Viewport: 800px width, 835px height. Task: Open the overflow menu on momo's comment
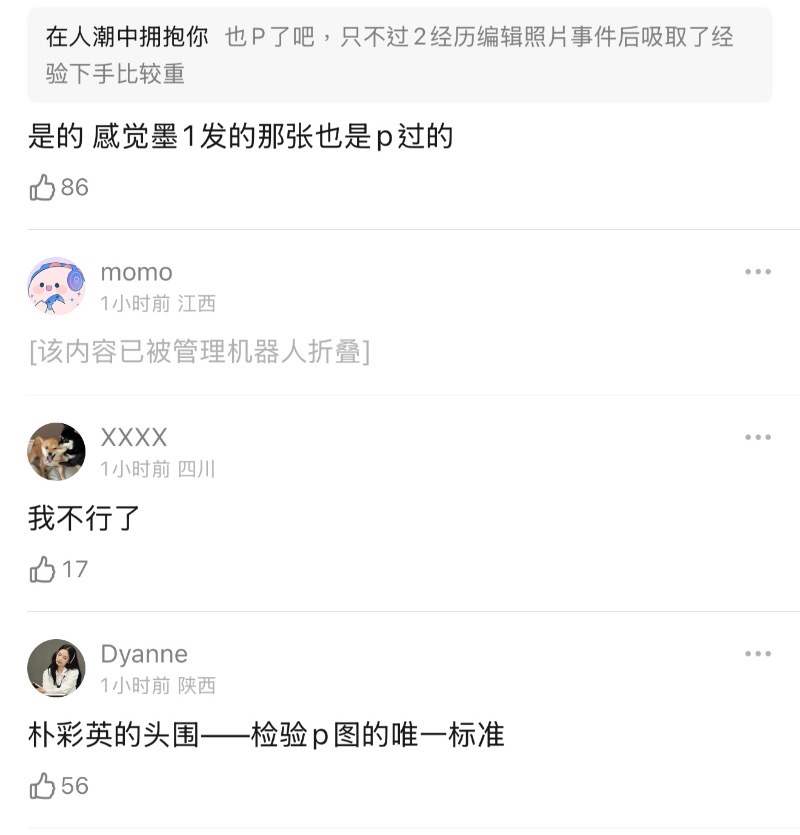tap(757, 272)
